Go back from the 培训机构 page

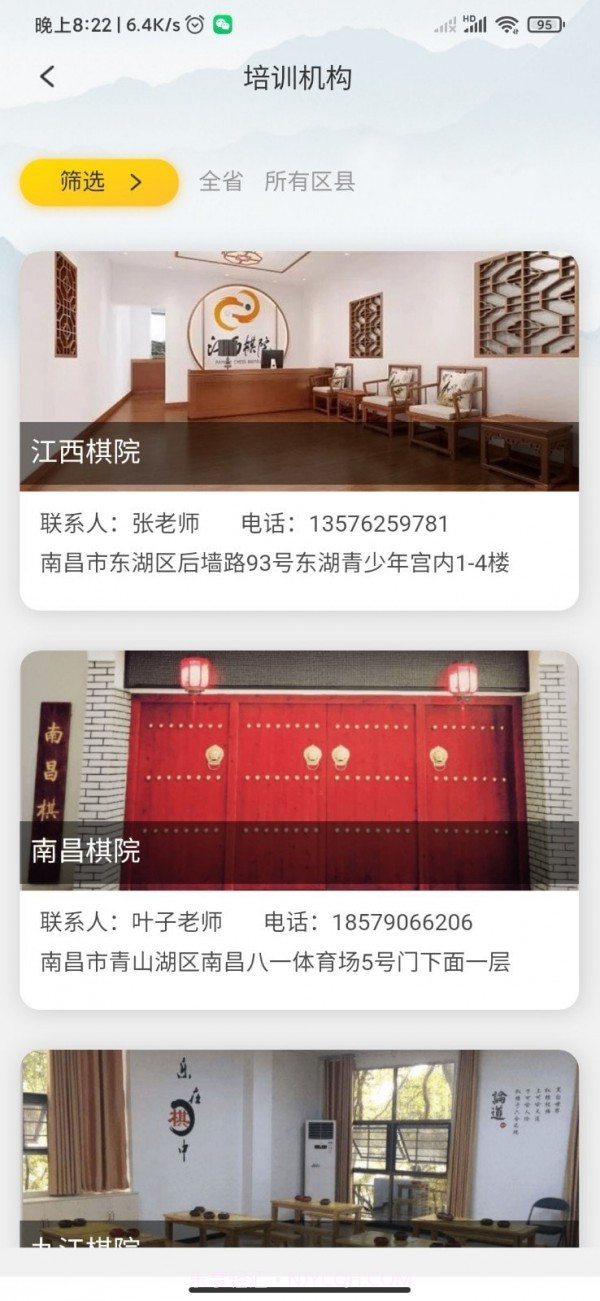click(x=47, y=77)
